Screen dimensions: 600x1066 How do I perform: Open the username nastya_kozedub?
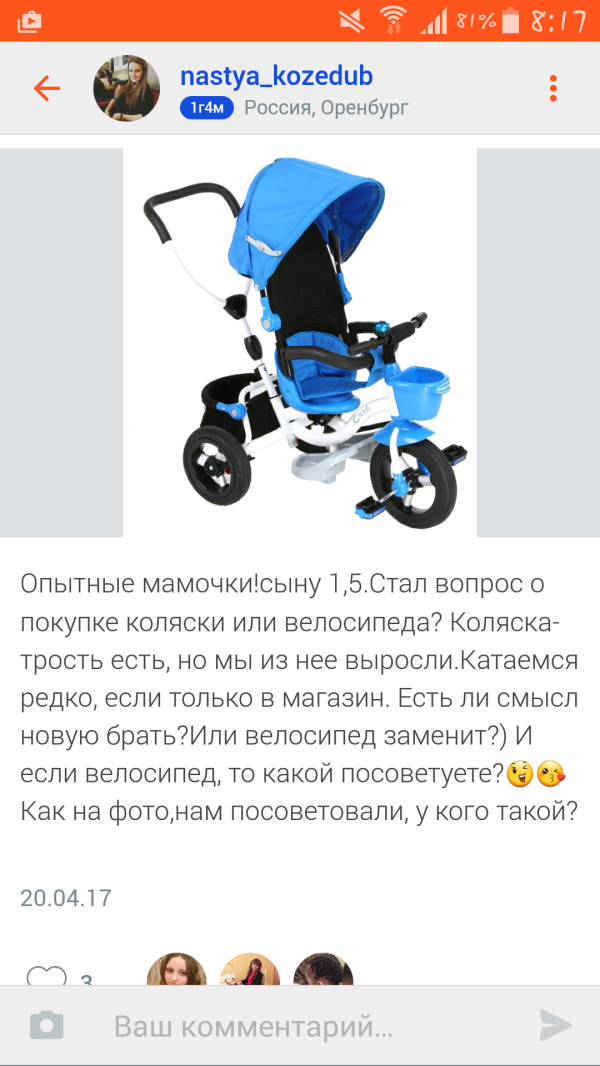tap(277, 76)
